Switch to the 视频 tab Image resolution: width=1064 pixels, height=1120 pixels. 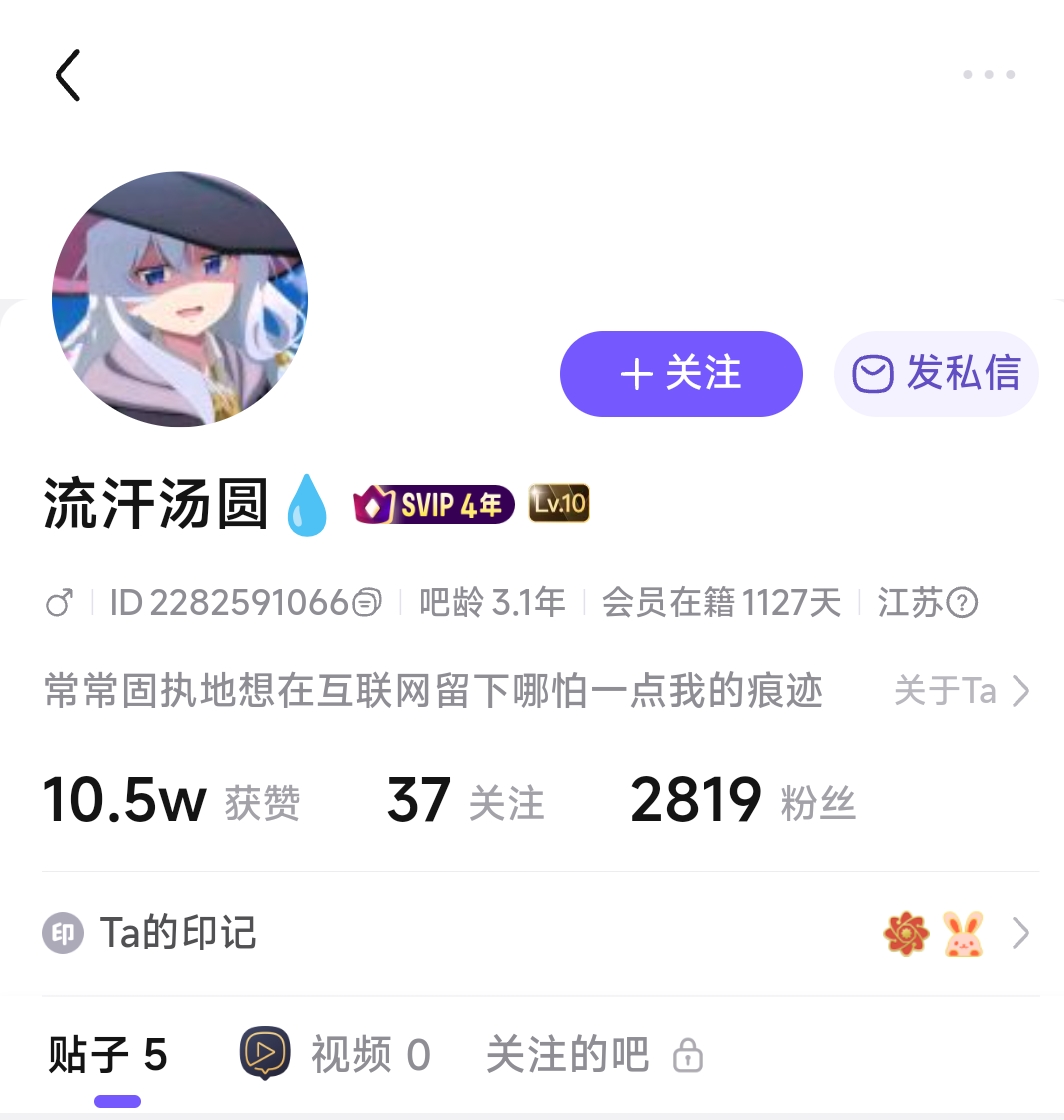(x=336, y=1055)
